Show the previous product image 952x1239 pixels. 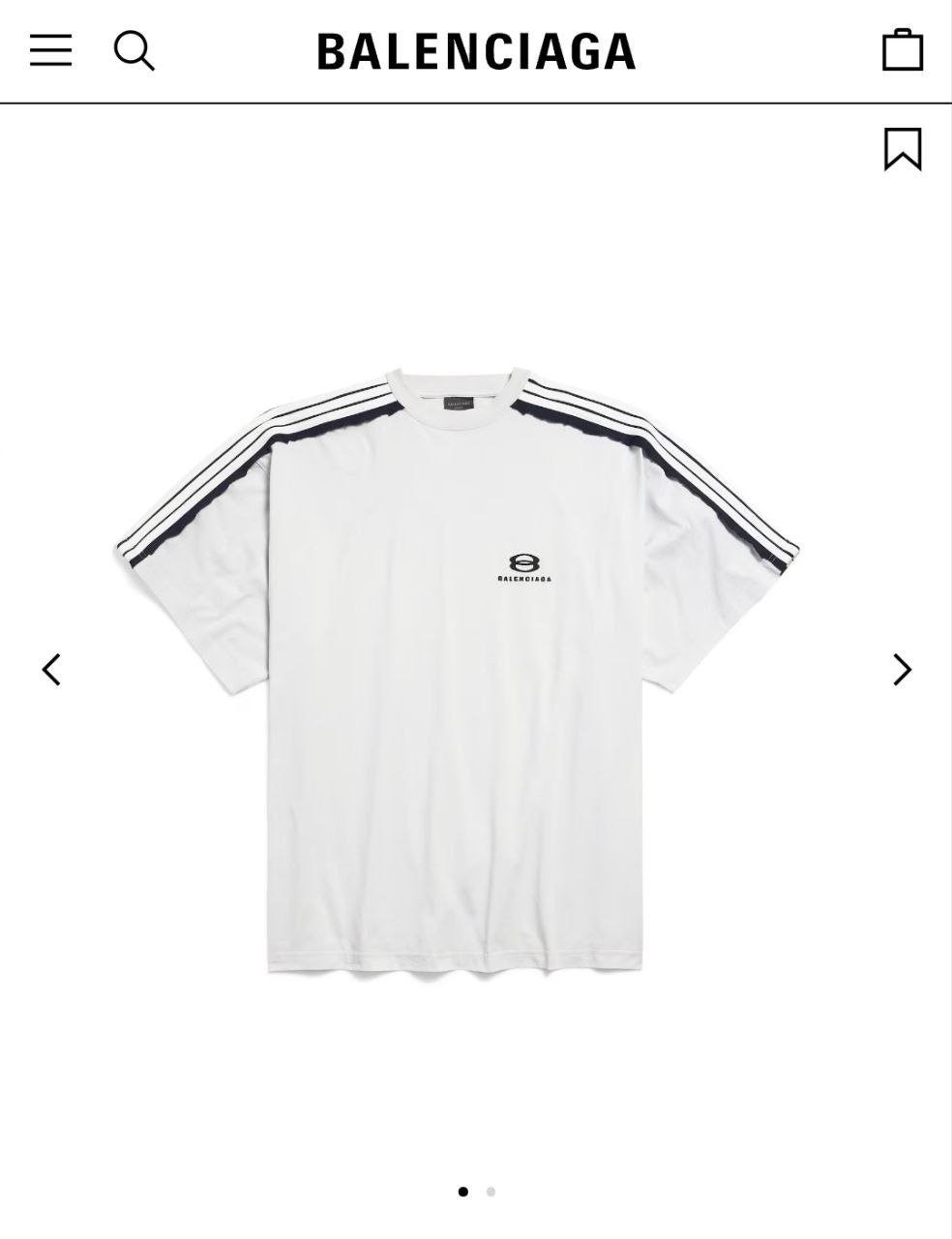(x=52, y=669)
